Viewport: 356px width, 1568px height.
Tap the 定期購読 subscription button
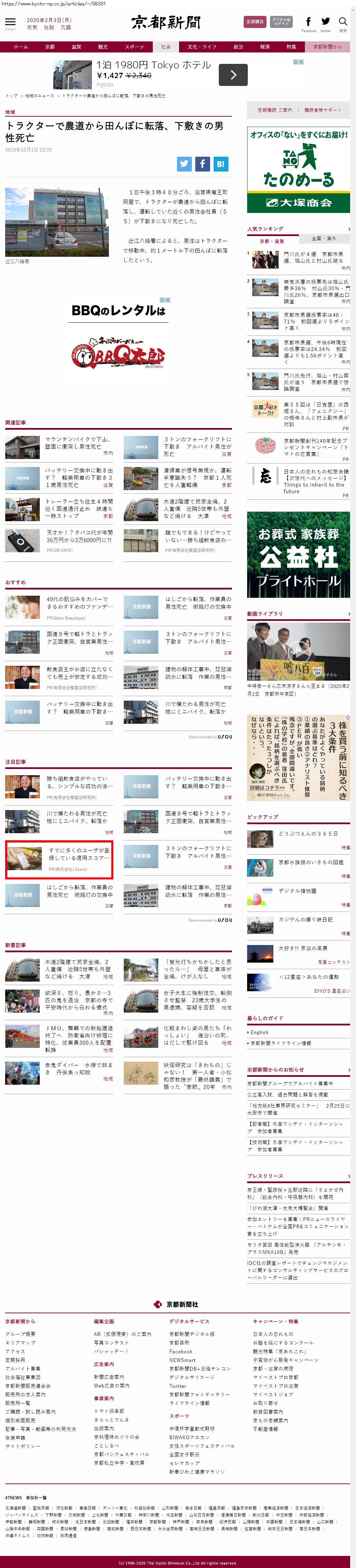254,21
